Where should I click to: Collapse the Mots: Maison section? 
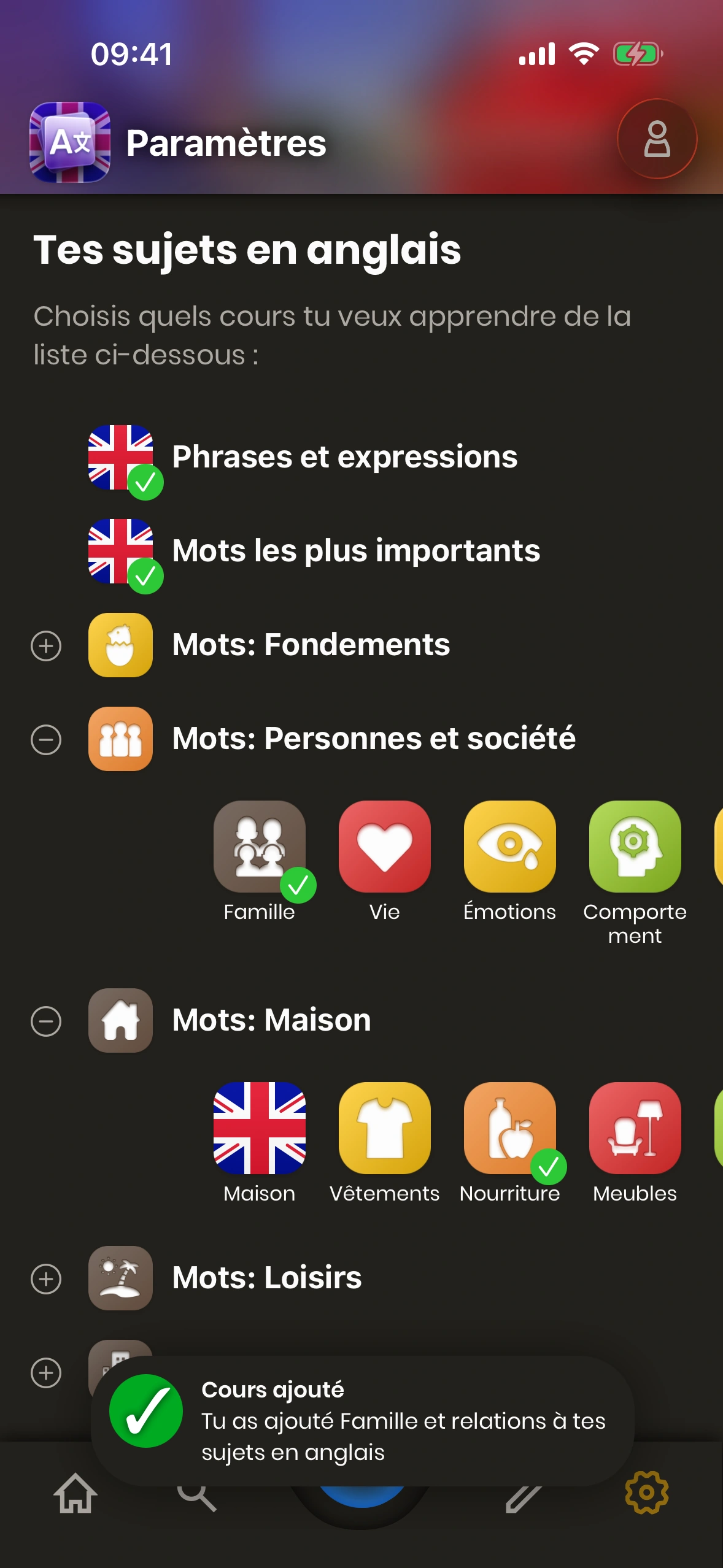(46, 1021)
